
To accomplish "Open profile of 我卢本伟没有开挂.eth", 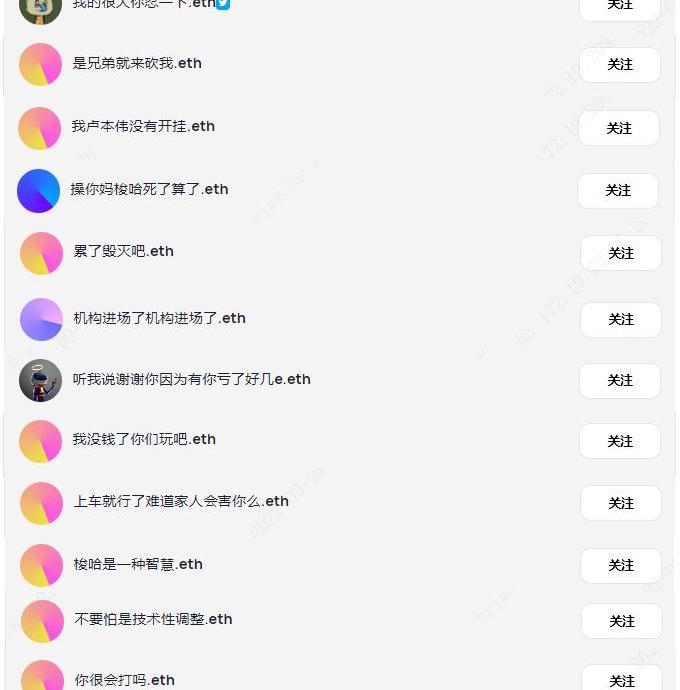I will [x=143, y=126].
